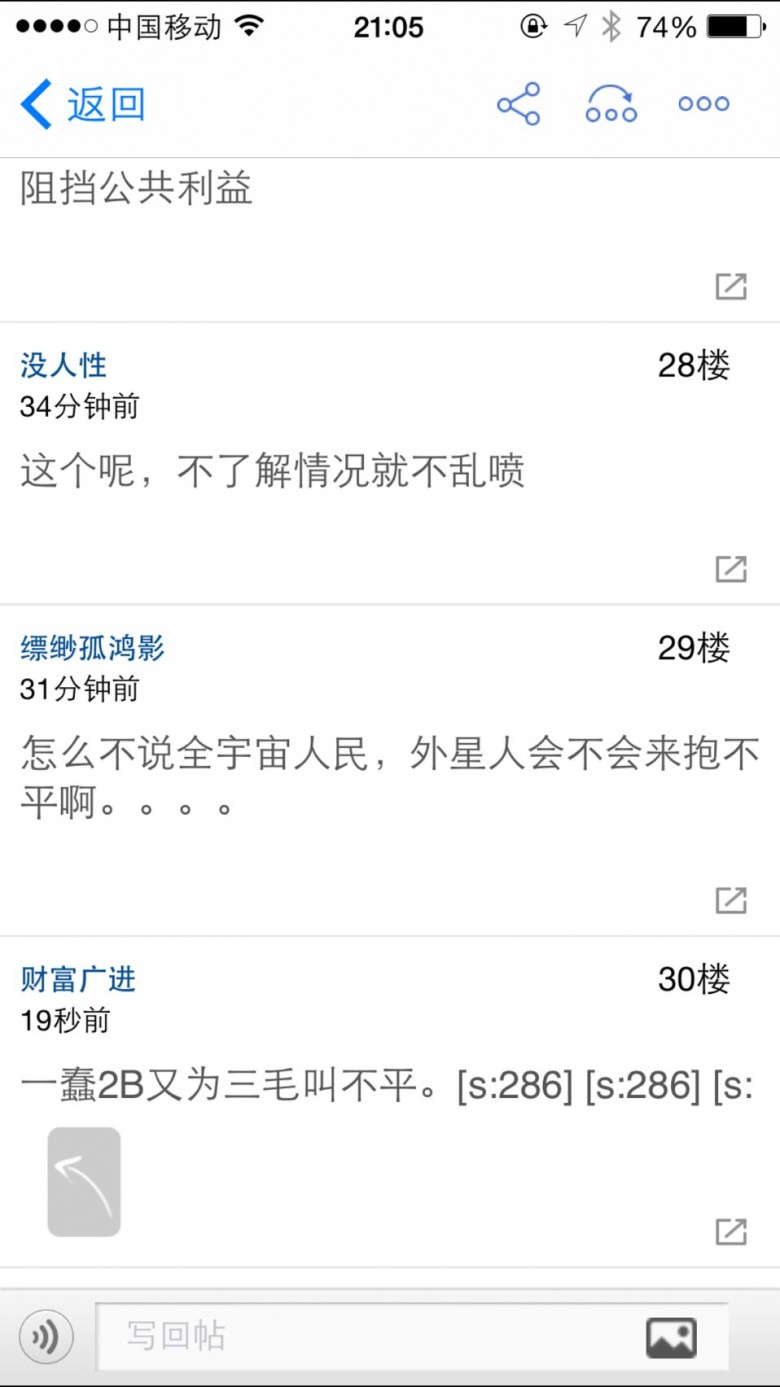
Task: Tap reply icon on floor 28 post
Action: click(x=731, y=568)
